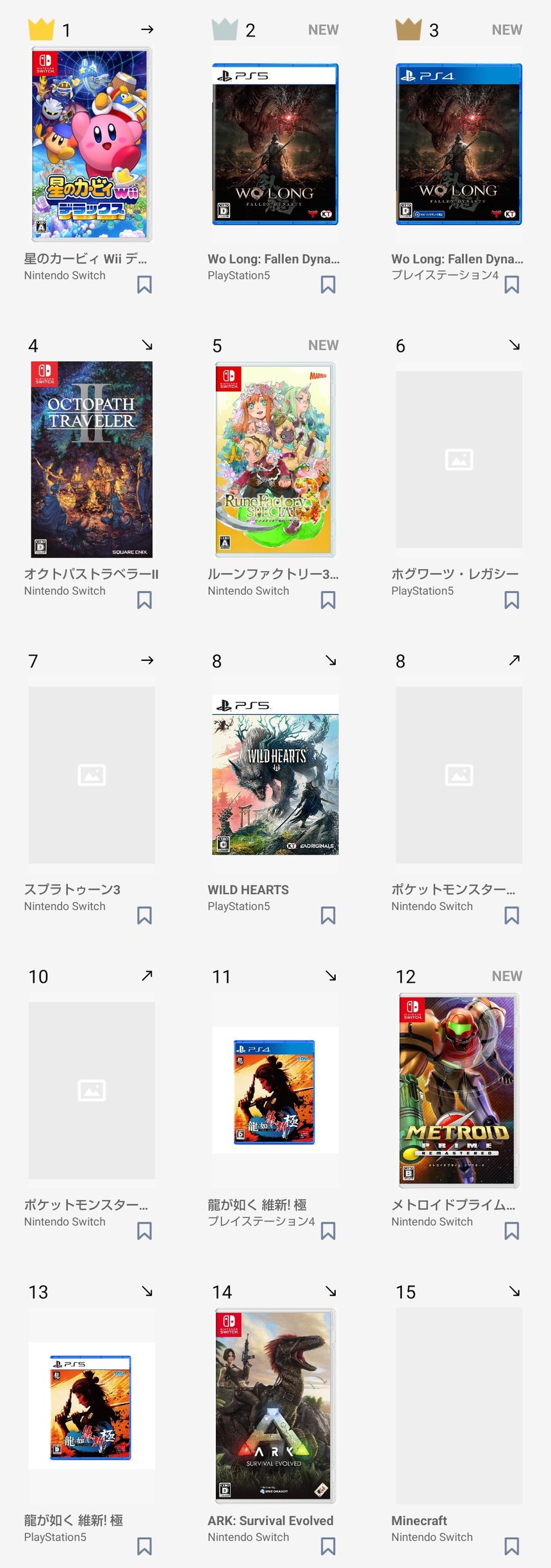The image size is (551, 1568).
Task: Open the ホグワーツ・レガシー game card
Action: [x=459, y=459]
